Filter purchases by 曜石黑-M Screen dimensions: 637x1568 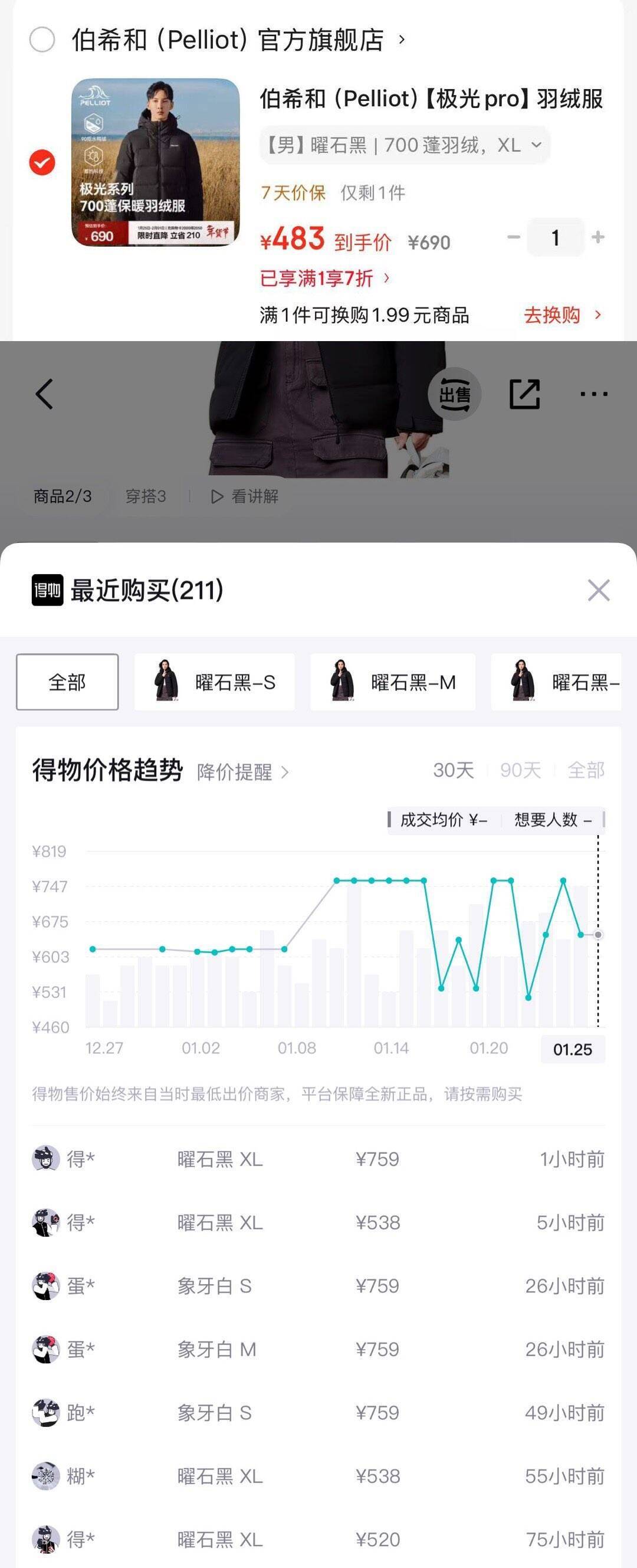pyautogui.click(x=392, y=682)
